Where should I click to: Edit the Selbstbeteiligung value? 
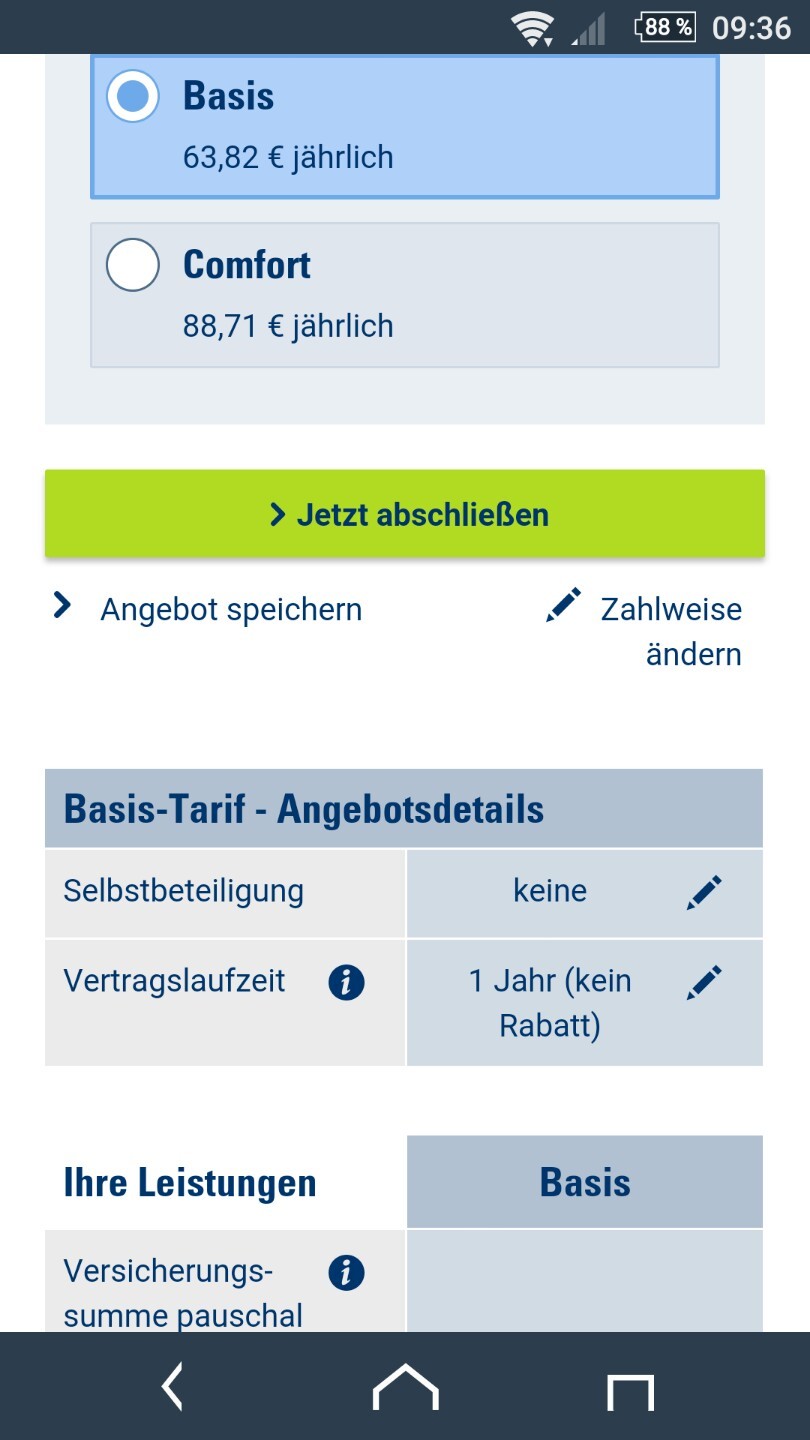point(704,892)
